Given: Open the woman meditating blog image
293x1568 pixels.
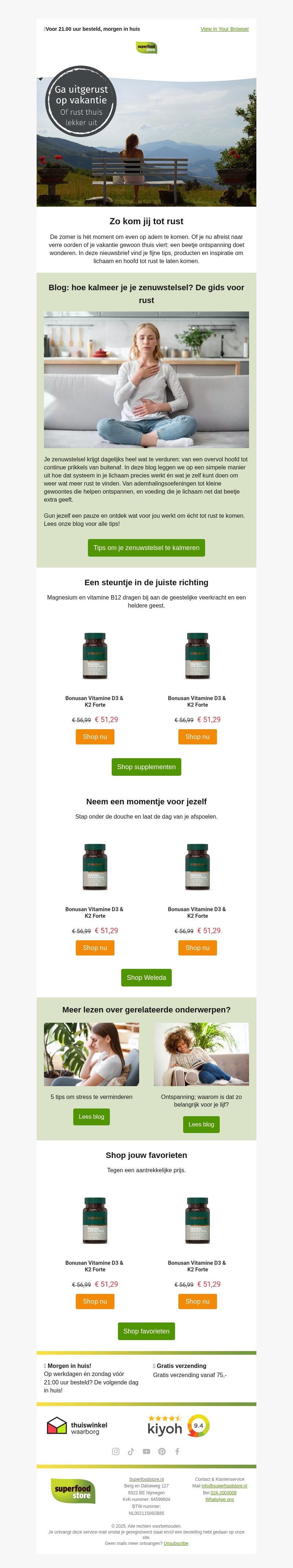Looking at the screenshot, I should [146, 380].
